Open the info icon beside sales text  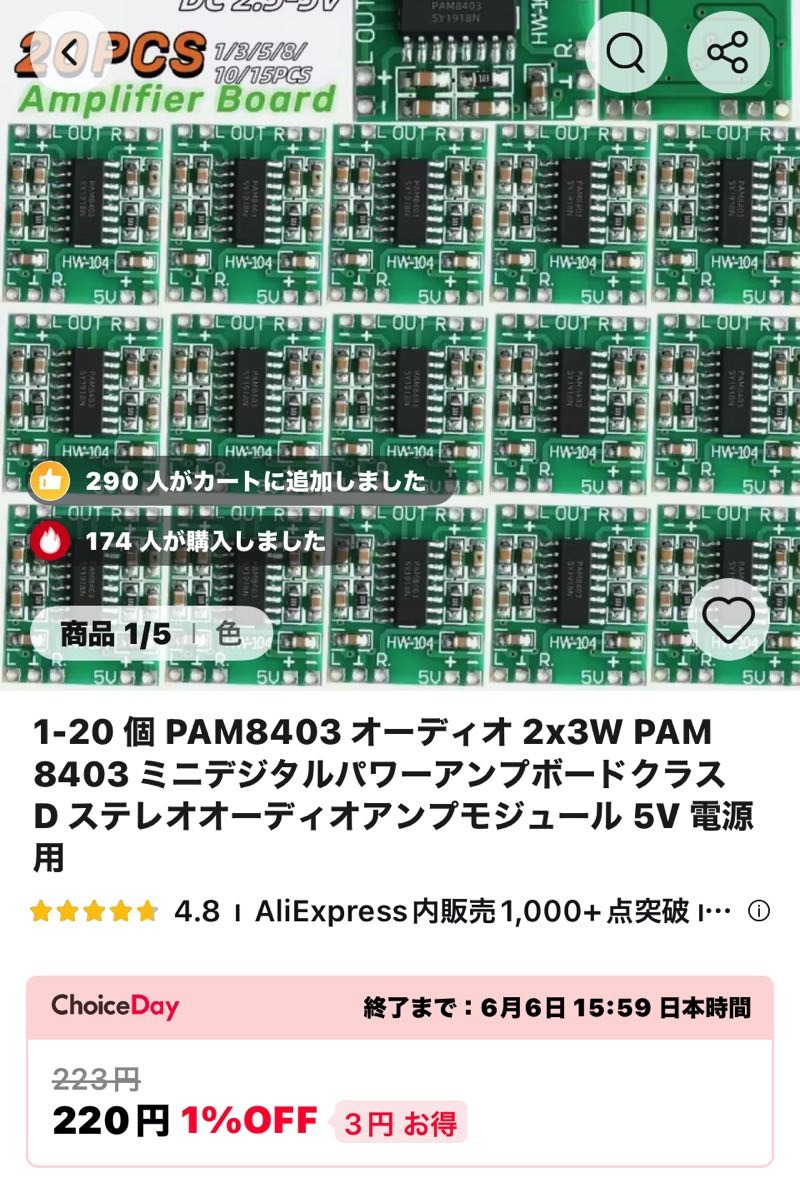[x=759, y=911]
